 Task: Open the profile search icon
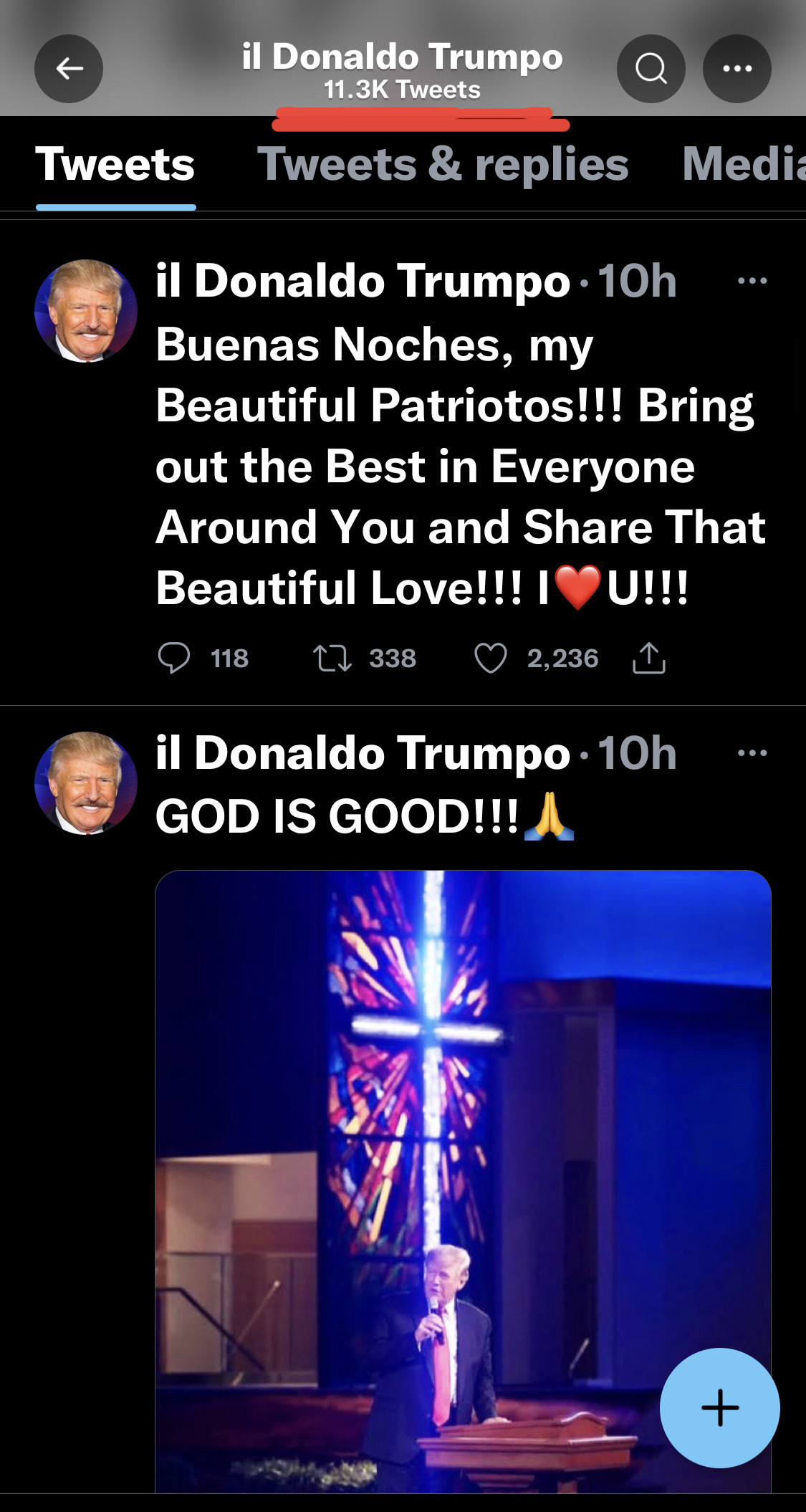click(651, 69)
